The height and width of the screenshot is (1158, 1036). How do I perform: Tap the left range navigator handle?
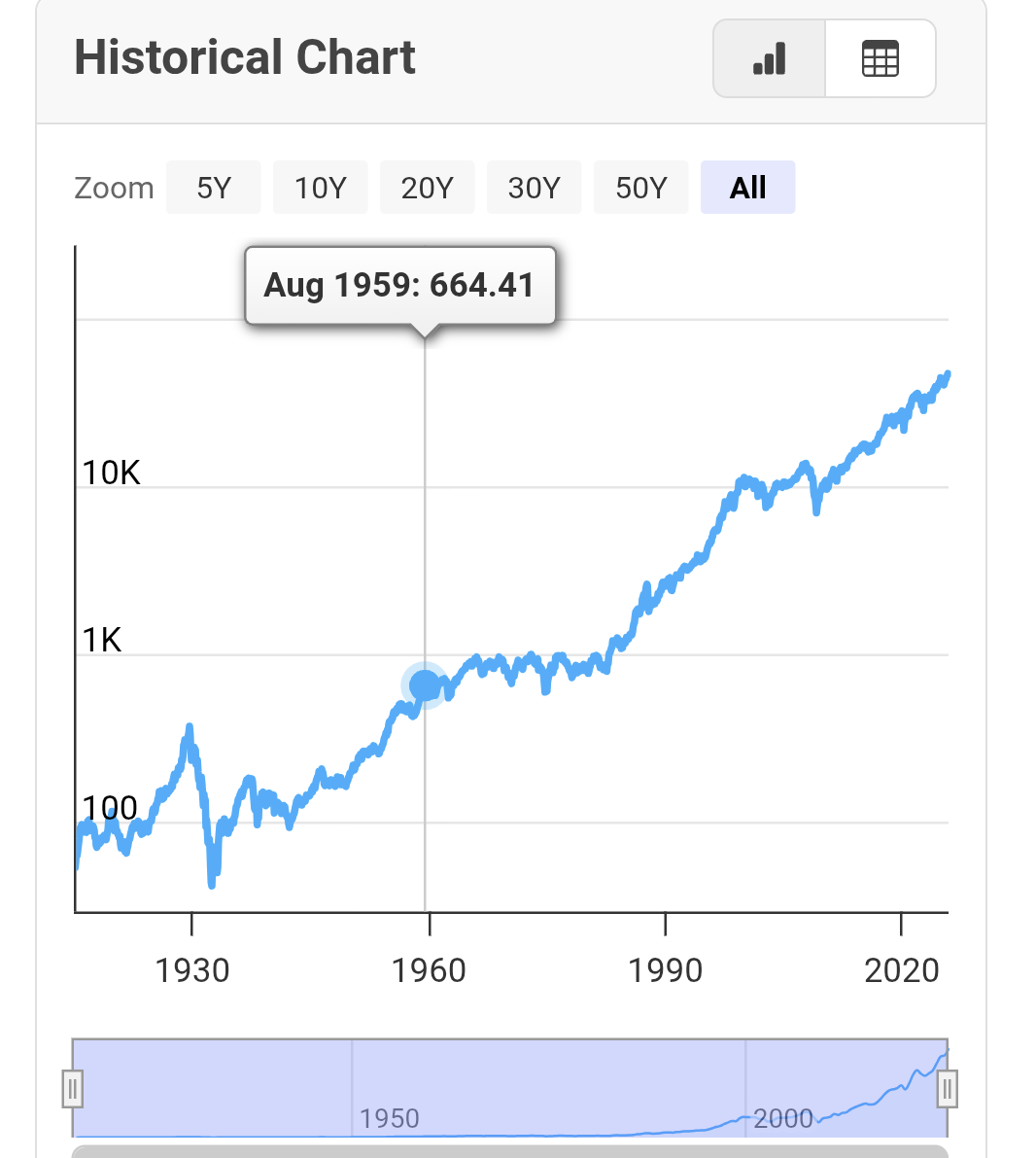72,1089
